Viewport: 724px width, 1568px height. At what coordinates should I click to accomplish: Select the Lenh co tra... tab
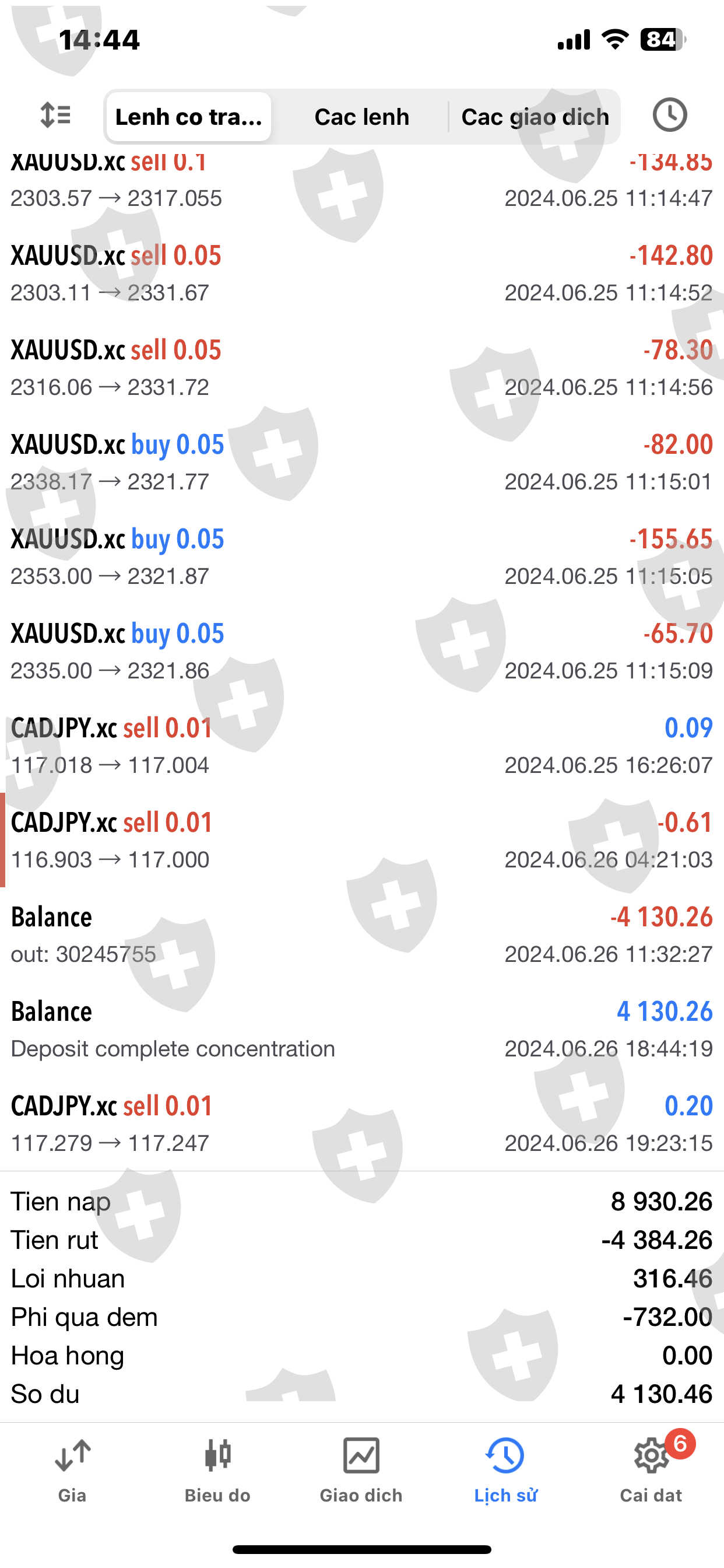pos(189,116)
